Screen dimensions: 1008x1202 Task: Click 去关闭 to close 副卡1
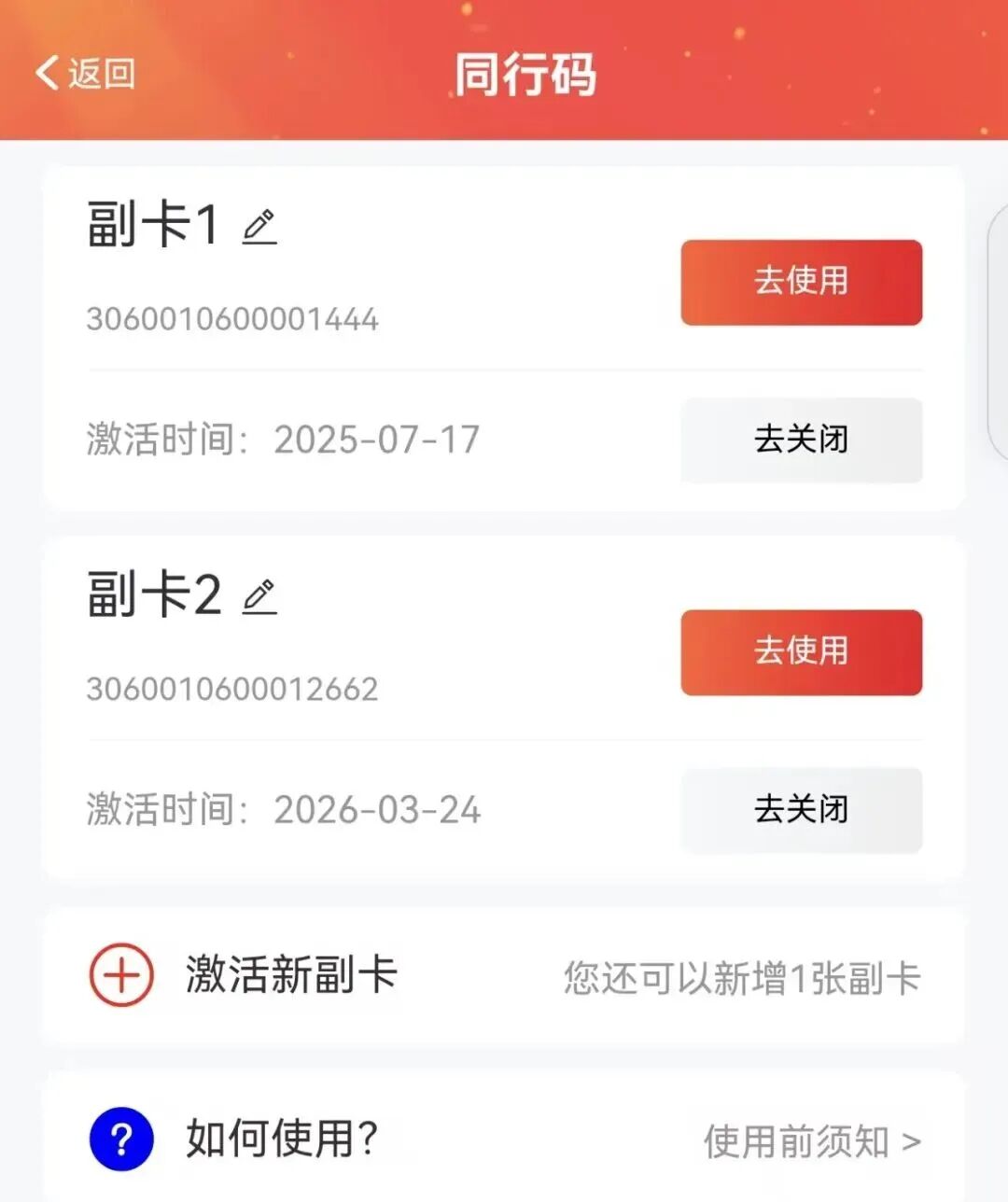coord(801,440)
